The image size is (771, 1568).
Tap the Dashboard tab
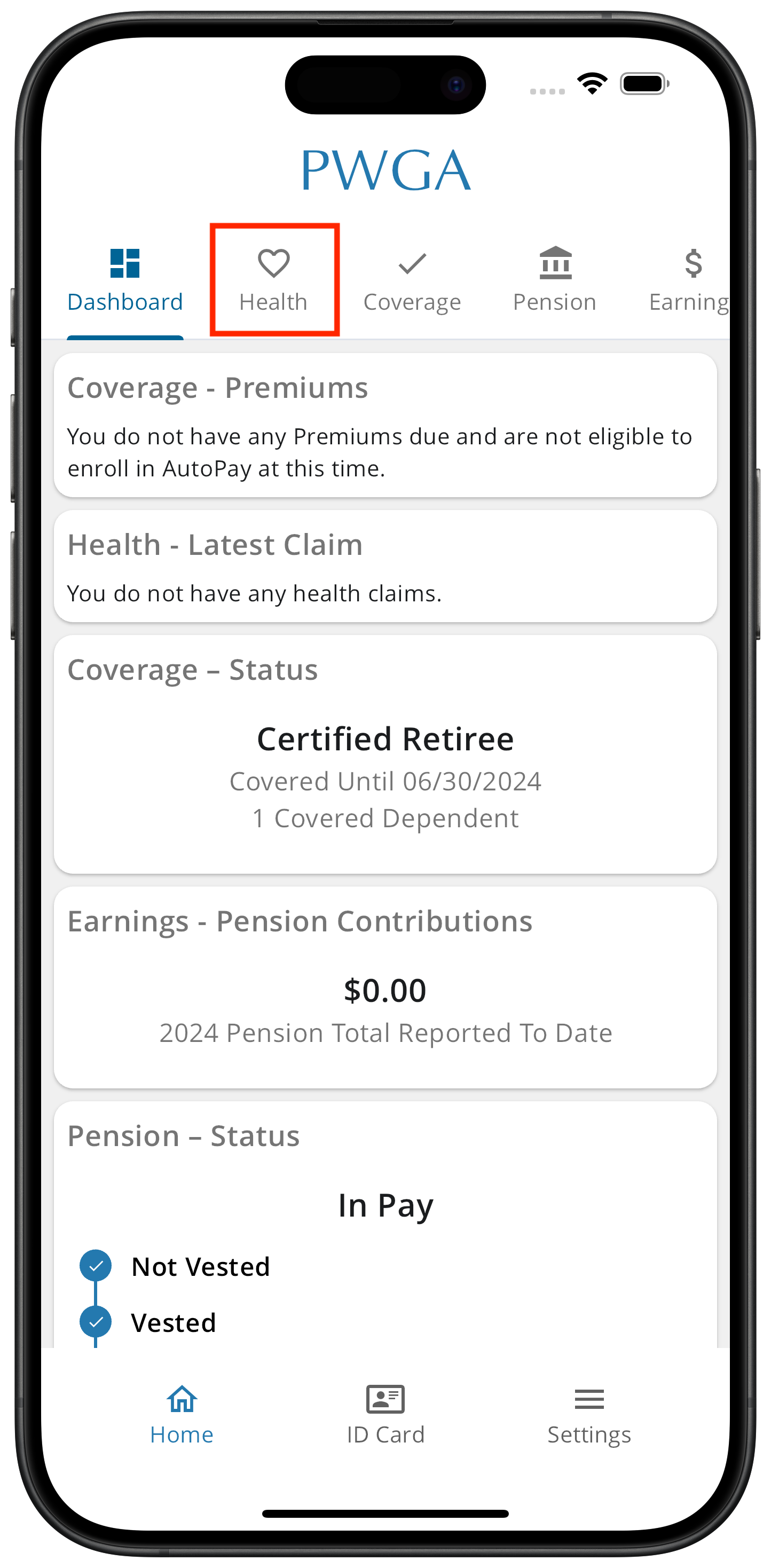(125, 280)
